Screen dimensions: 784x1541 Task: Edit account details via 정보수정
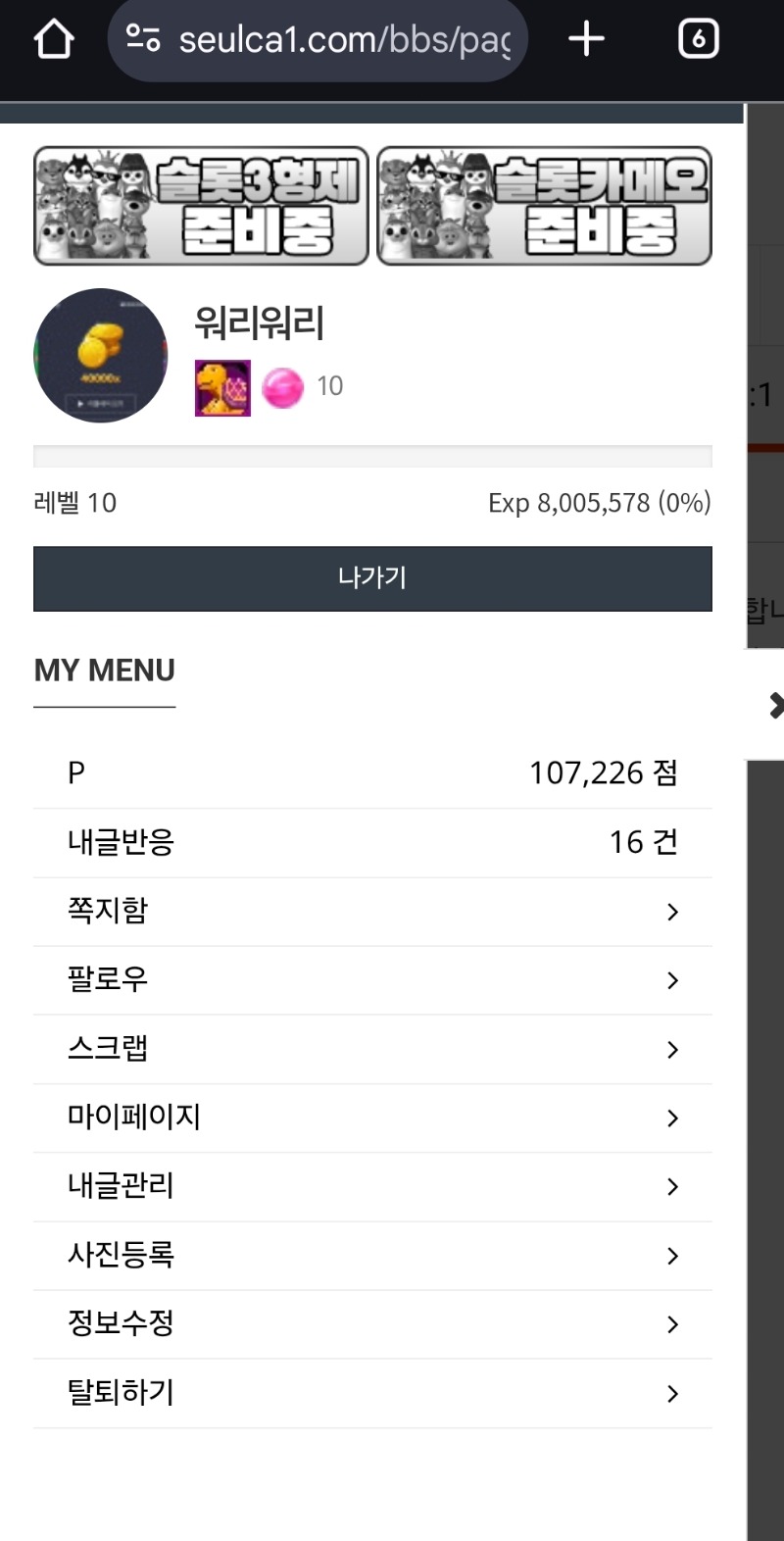pyautogui.click(x=372, y=1324)
